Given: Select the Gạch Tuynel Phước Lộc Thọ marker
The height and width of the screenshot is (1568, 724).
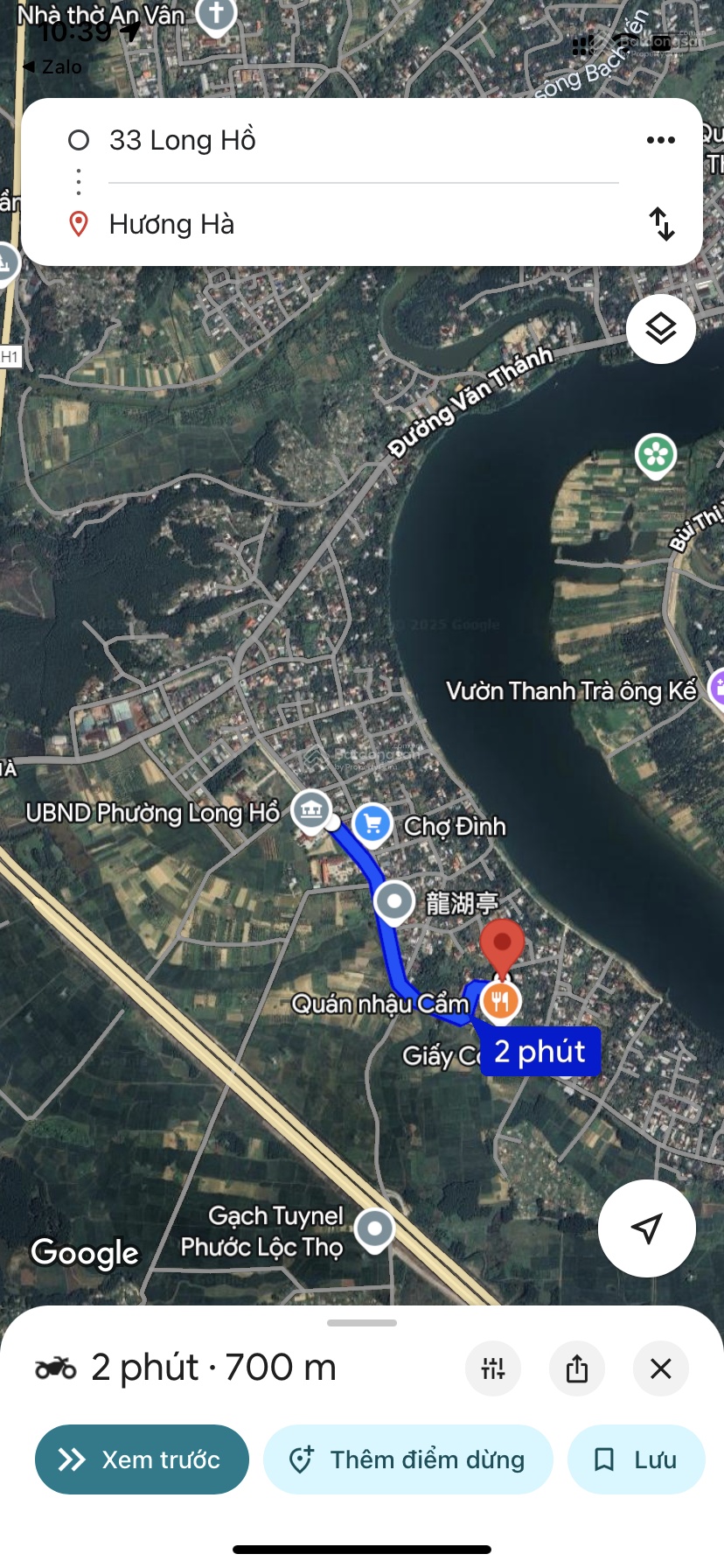Looking at the screenshot, I should coord(375,1228).
